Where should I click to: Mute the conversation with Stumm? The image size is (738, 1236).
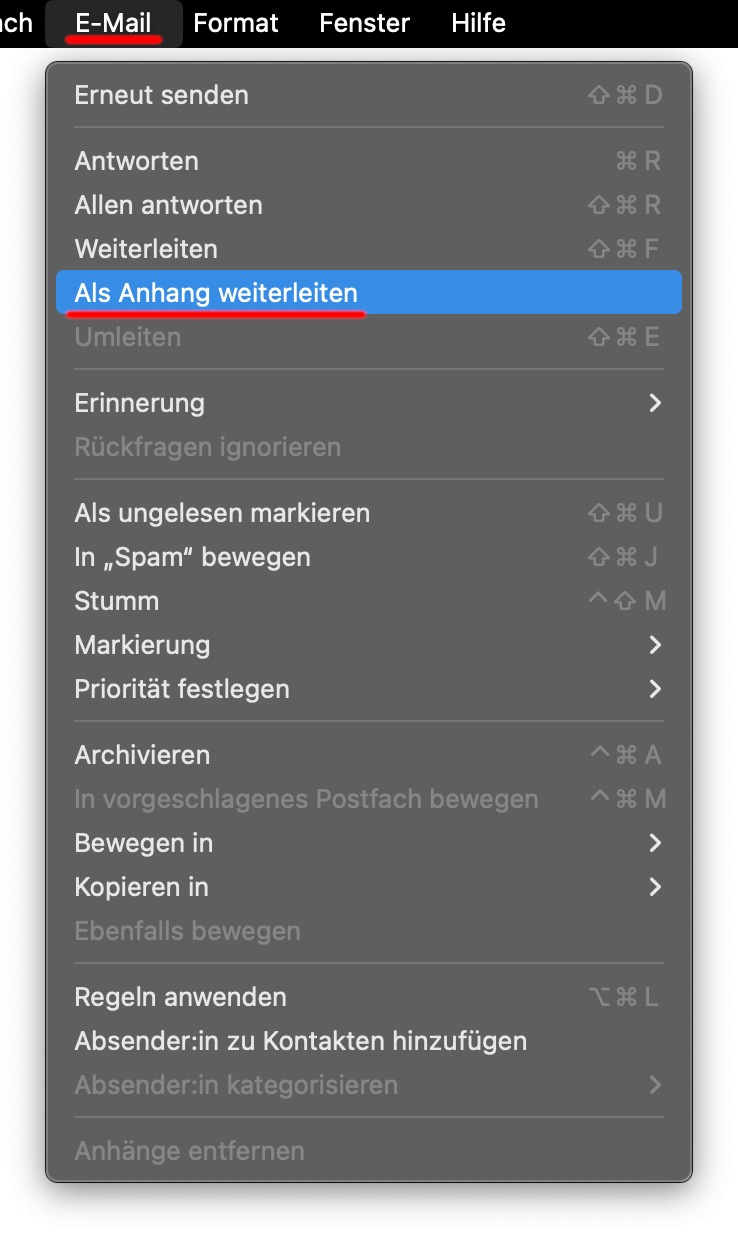(116, 601)
